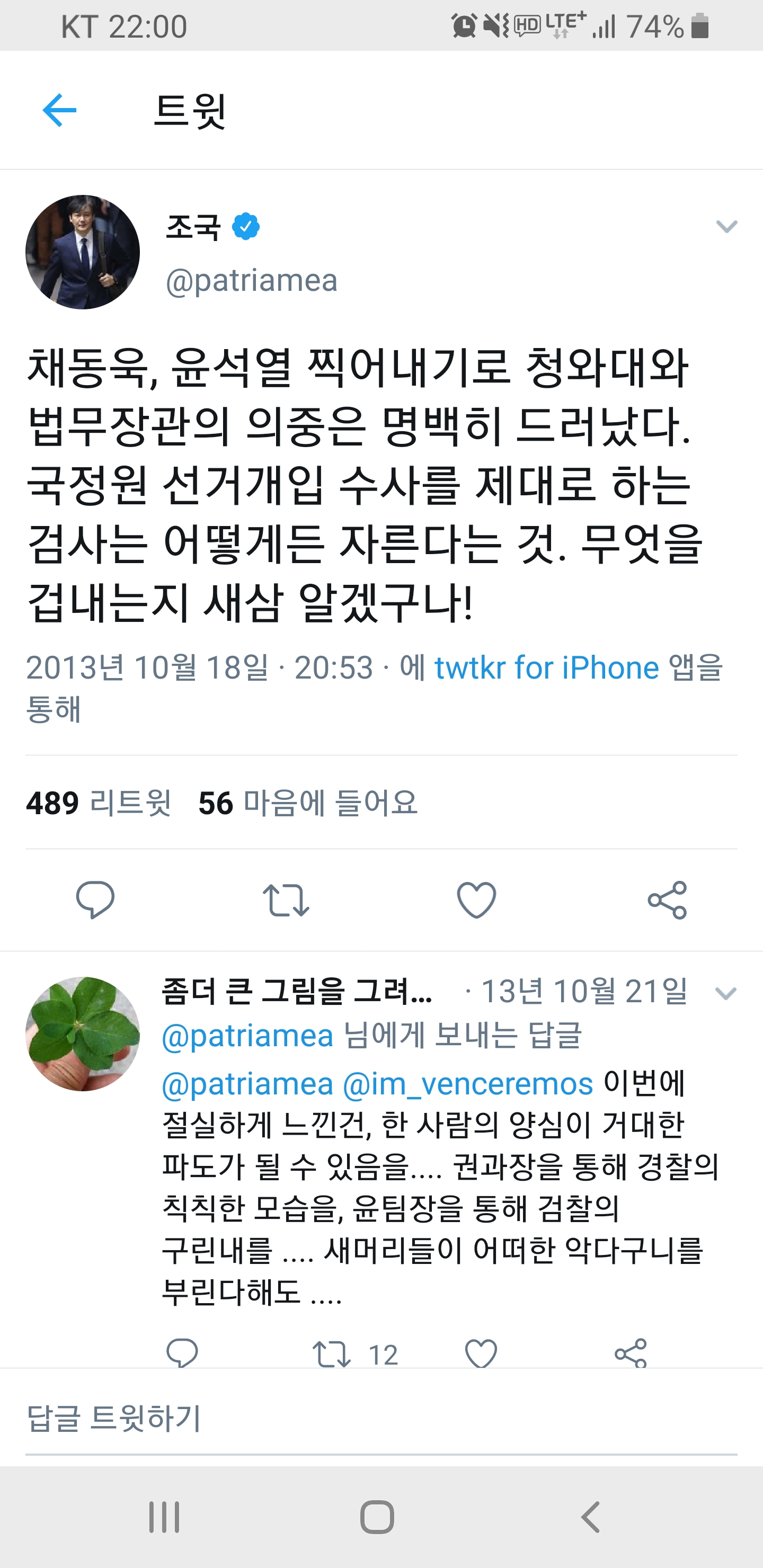This screenshot has height=1568, width=763.
Task: View the 56 마음에 들어요 list
Action: [308, 802]
